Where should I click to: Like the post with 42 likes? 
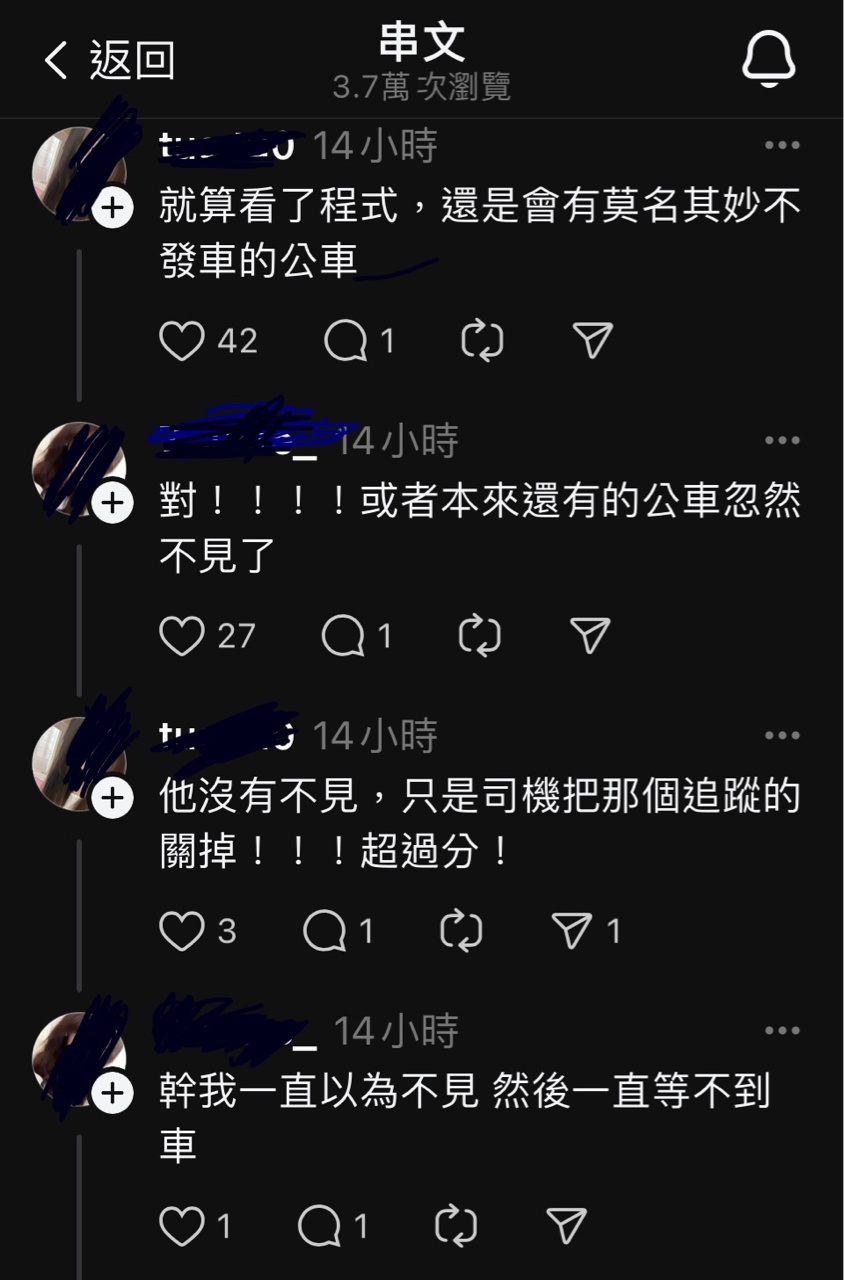[x=182, y=341]
